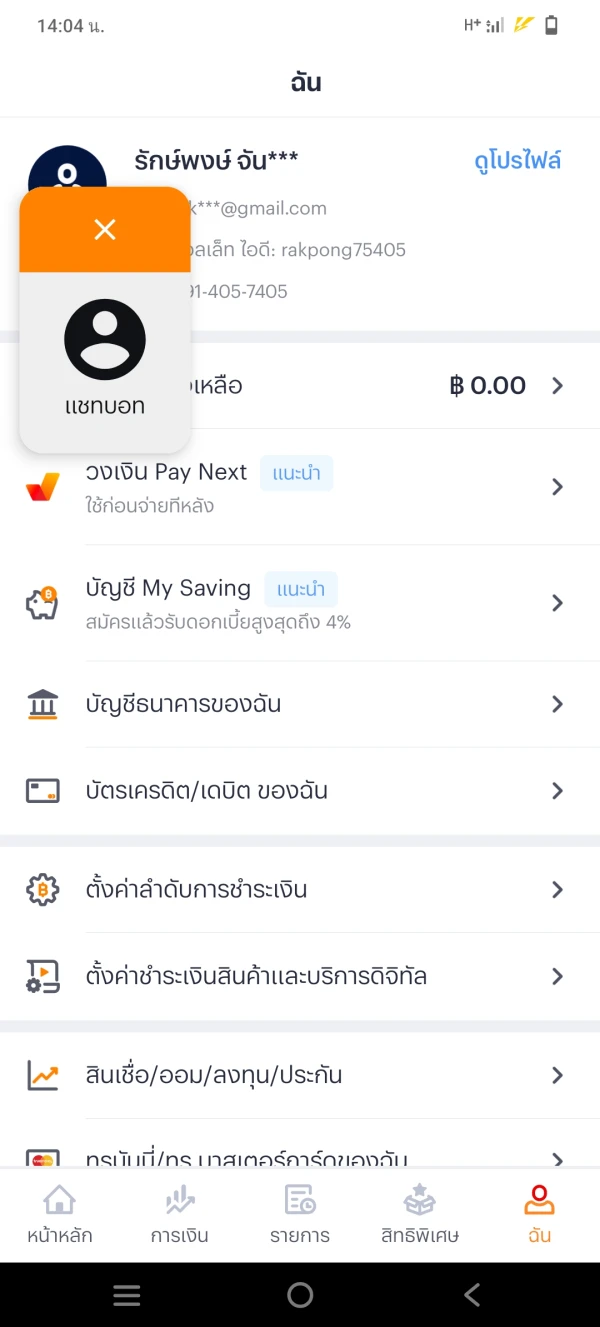Viewport: 600px width, 1327px height.
Task: Open วงเงิน Pay Next
Action: pos(300,487)
